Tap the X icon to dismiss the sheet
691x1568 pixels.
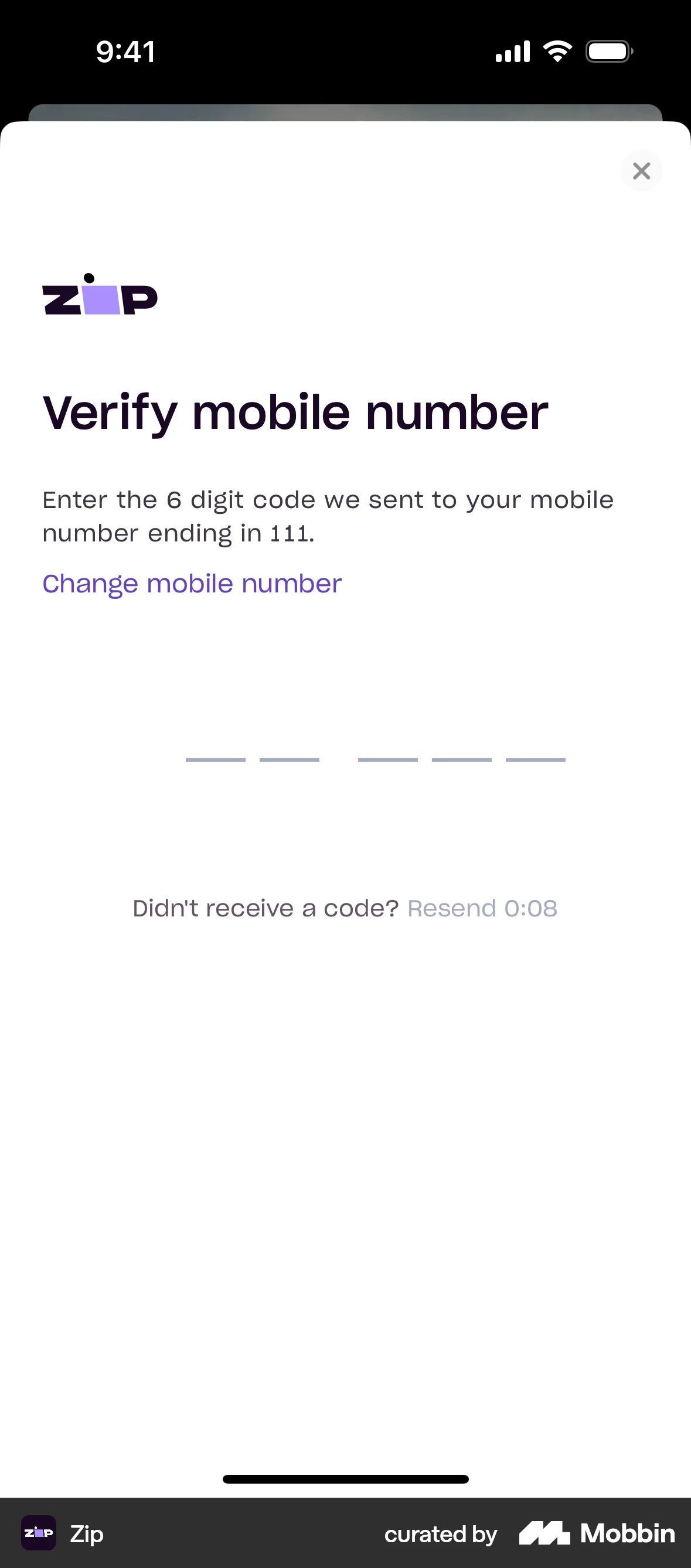[641, 171]
